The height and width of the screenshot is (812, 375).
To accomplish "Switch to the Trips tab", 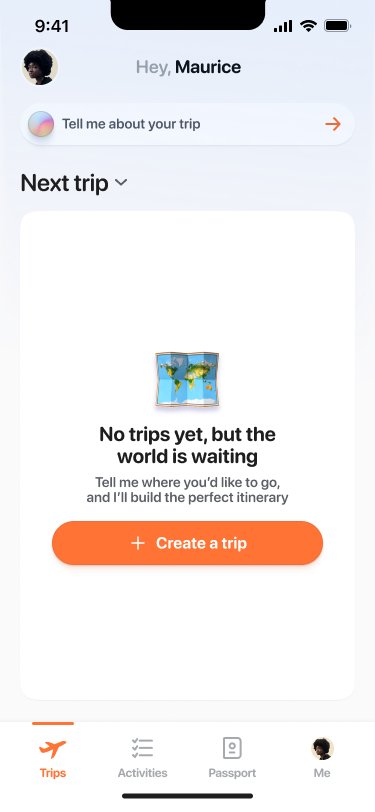I will 53,759.
